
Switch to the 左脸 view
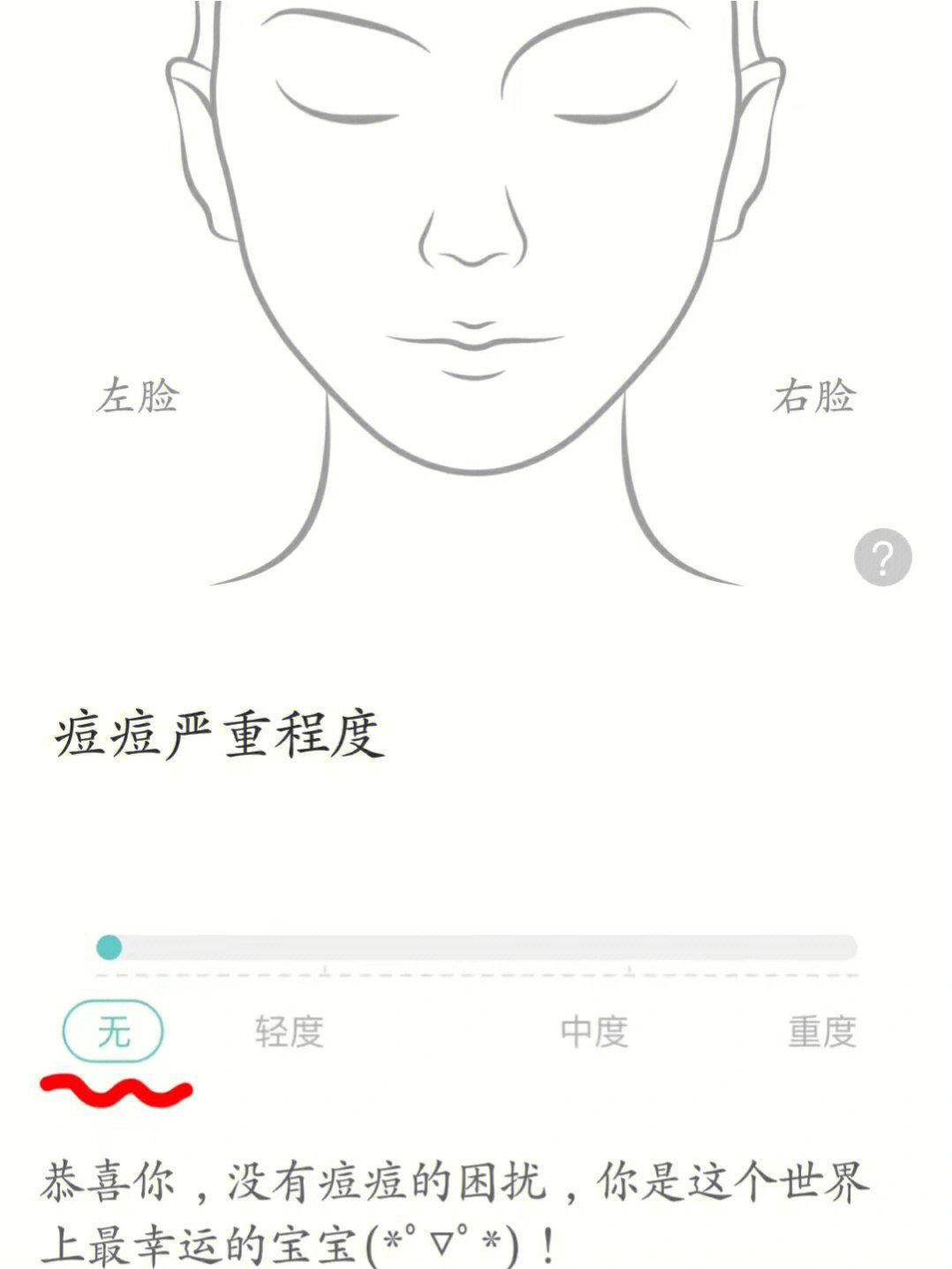137,396
